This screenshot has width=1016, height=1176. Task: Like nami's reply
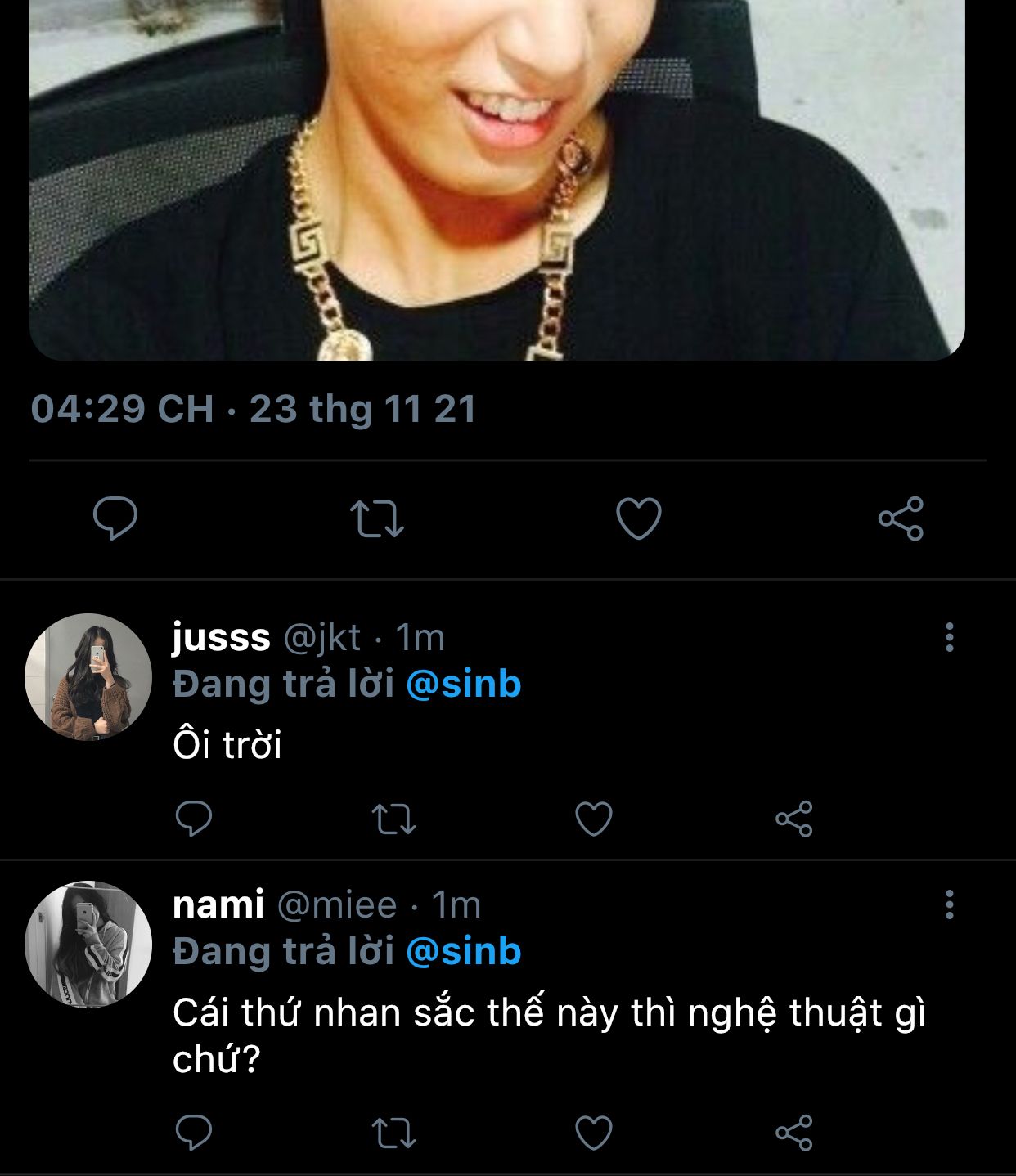pos(594,1133)
